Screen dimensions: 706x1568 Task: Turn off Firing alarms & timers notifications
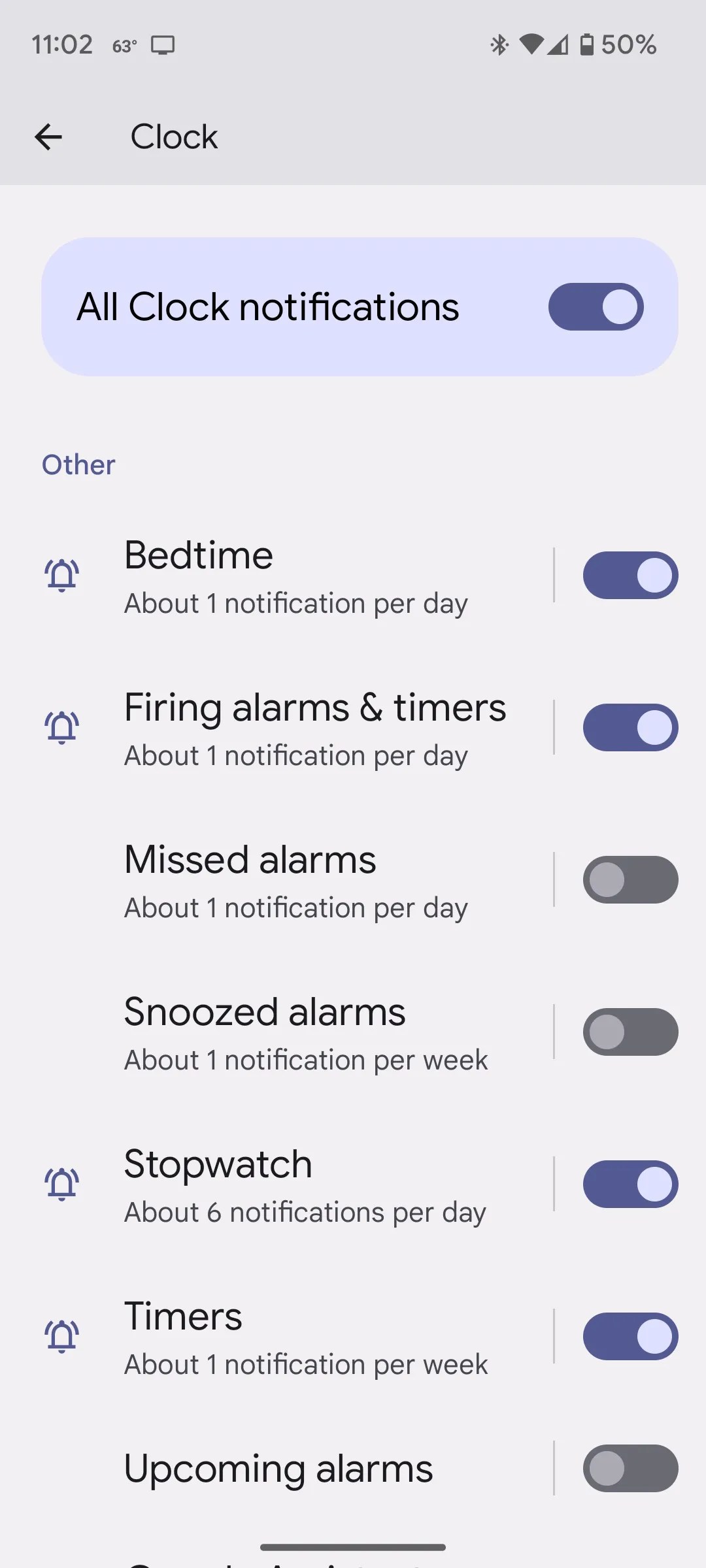[630, 727]
